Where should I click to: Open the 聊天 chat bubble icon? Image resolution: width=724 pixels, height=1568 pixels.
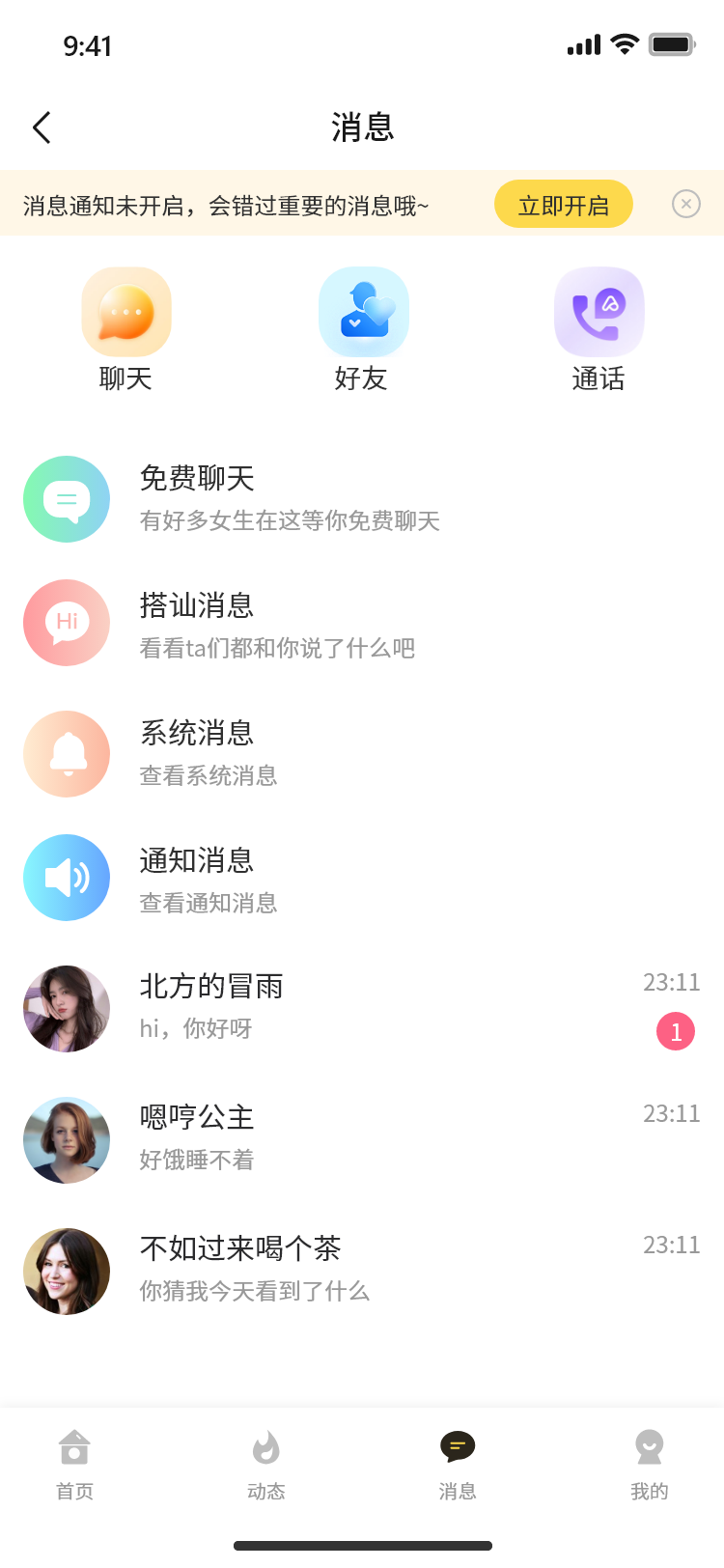[x=125, y=312]
